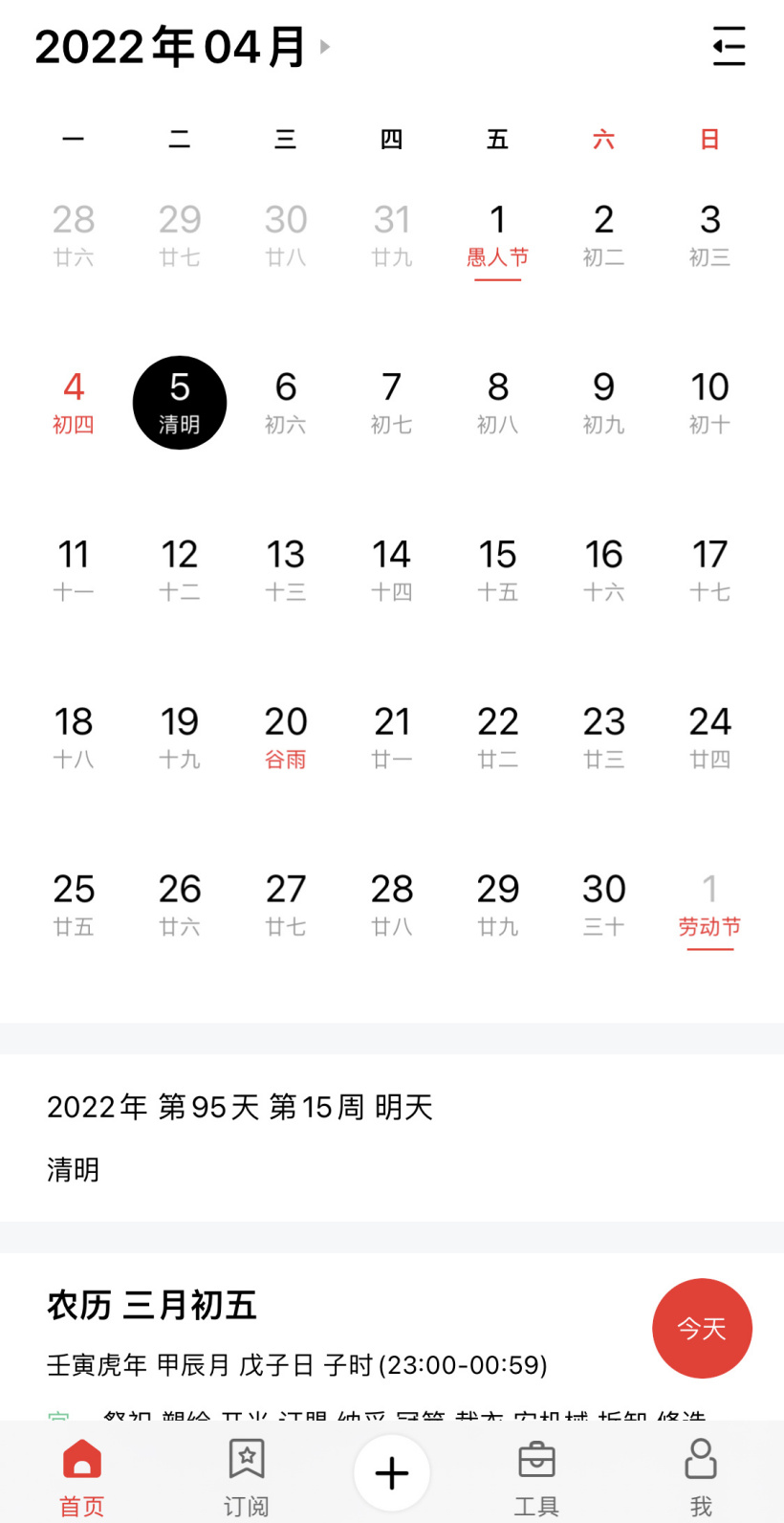Select April 4 初四
Viewport: 784px width, 1523px height.
(x=74, y=403)
